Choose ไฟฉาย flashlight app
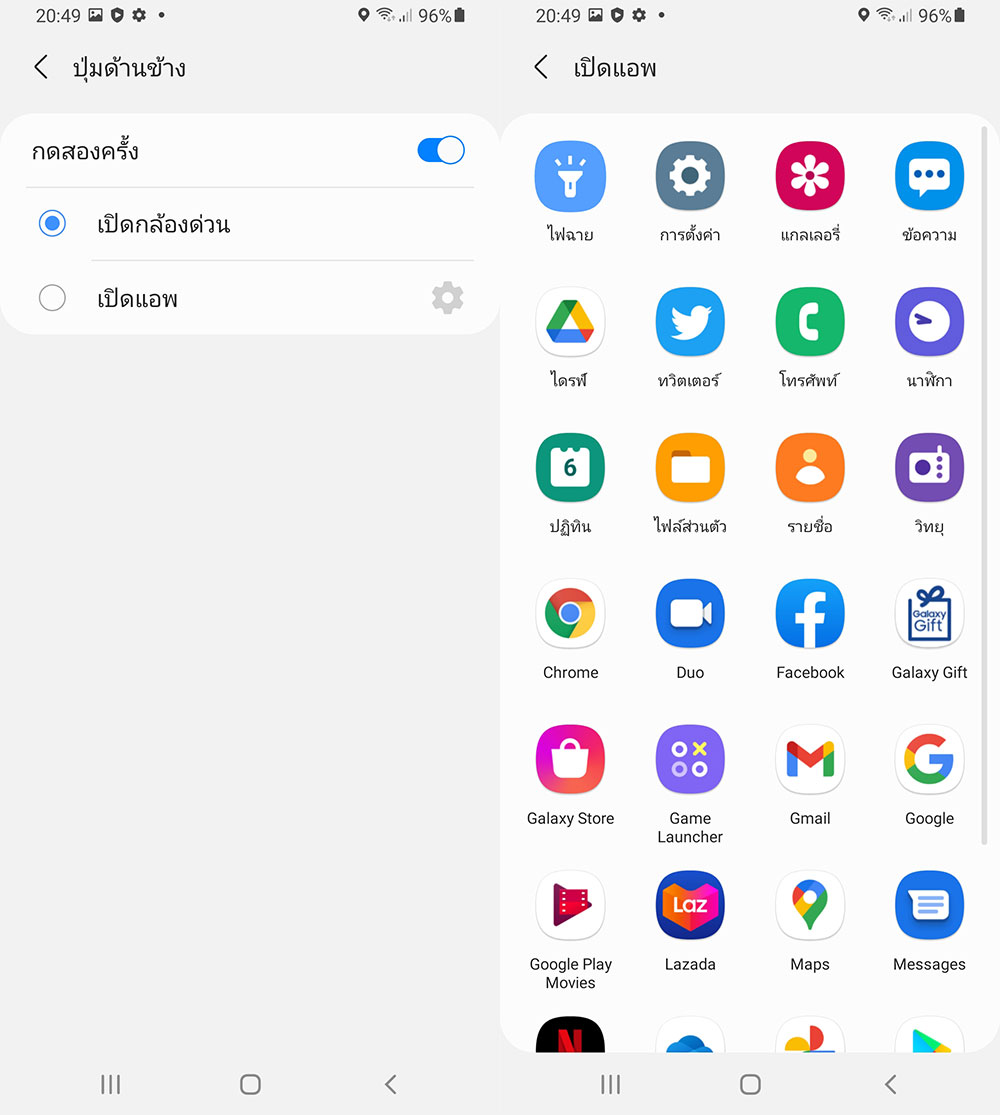The width and height of the screenshot is (1000, 1115). tap(570, 176)
